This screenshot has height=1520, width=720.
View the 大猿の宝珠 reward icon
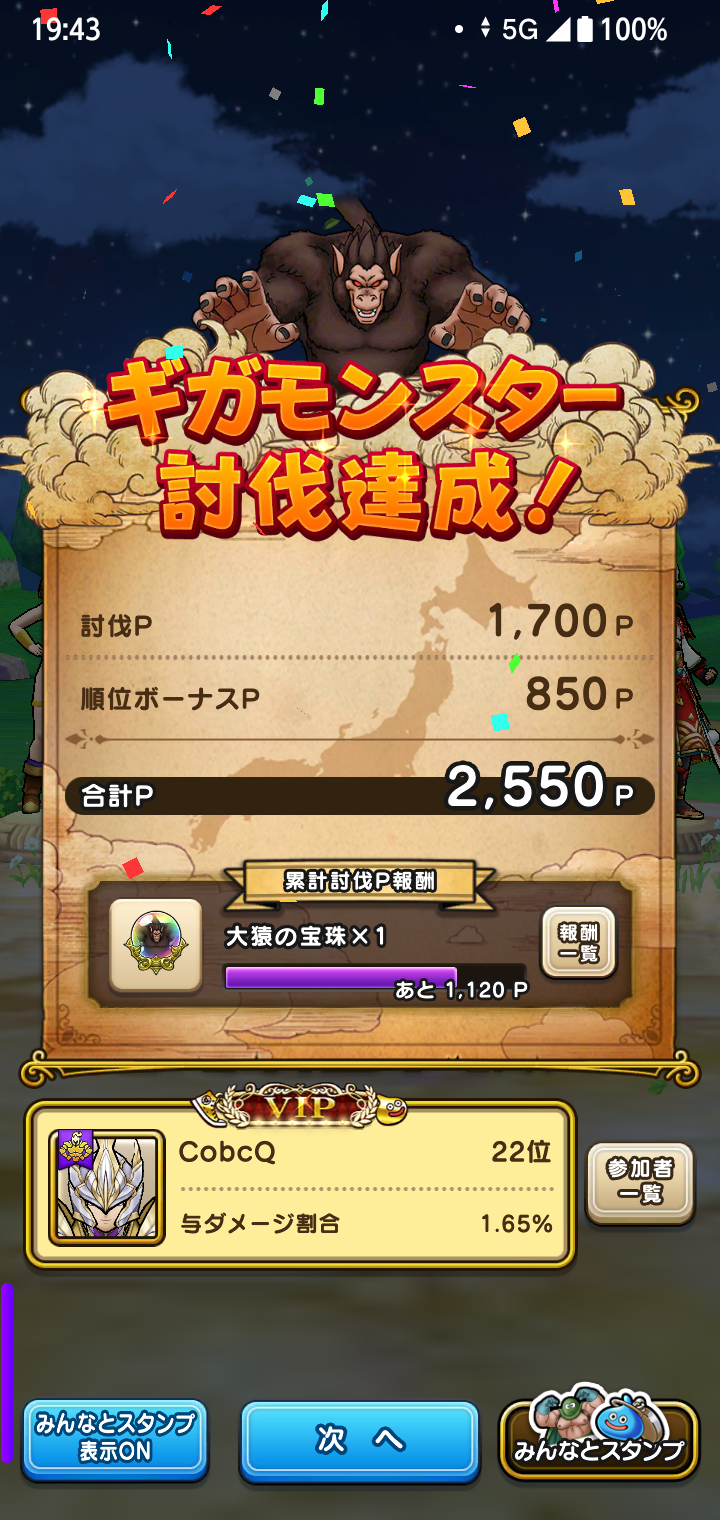point(155,945)
